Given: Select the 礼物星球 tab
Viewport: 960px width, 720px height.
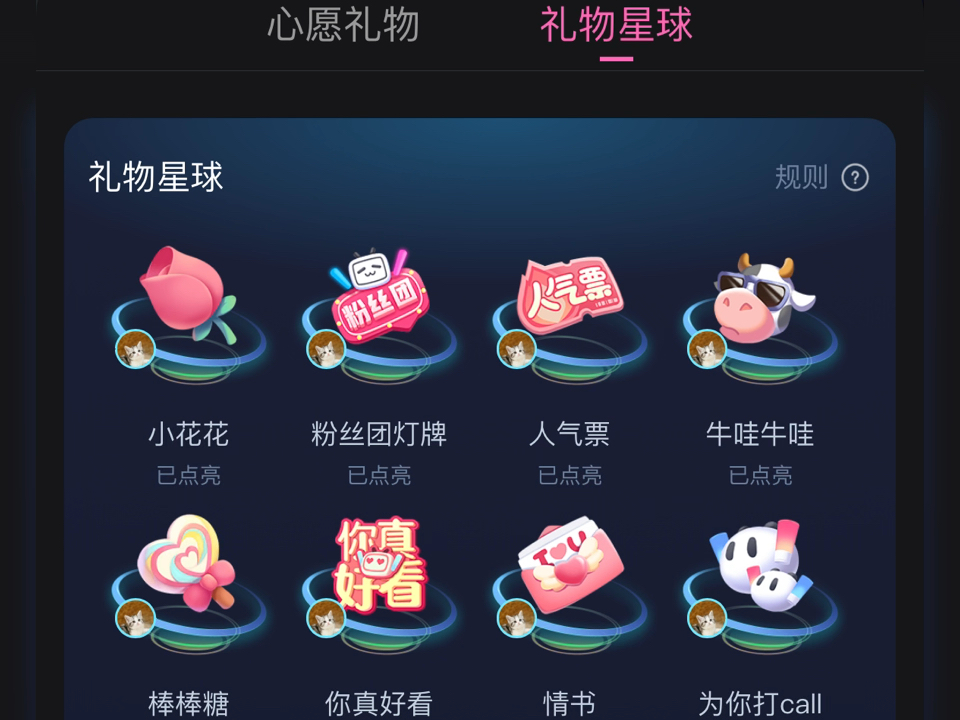Looking at the screenshot, I should coord(616,25).
